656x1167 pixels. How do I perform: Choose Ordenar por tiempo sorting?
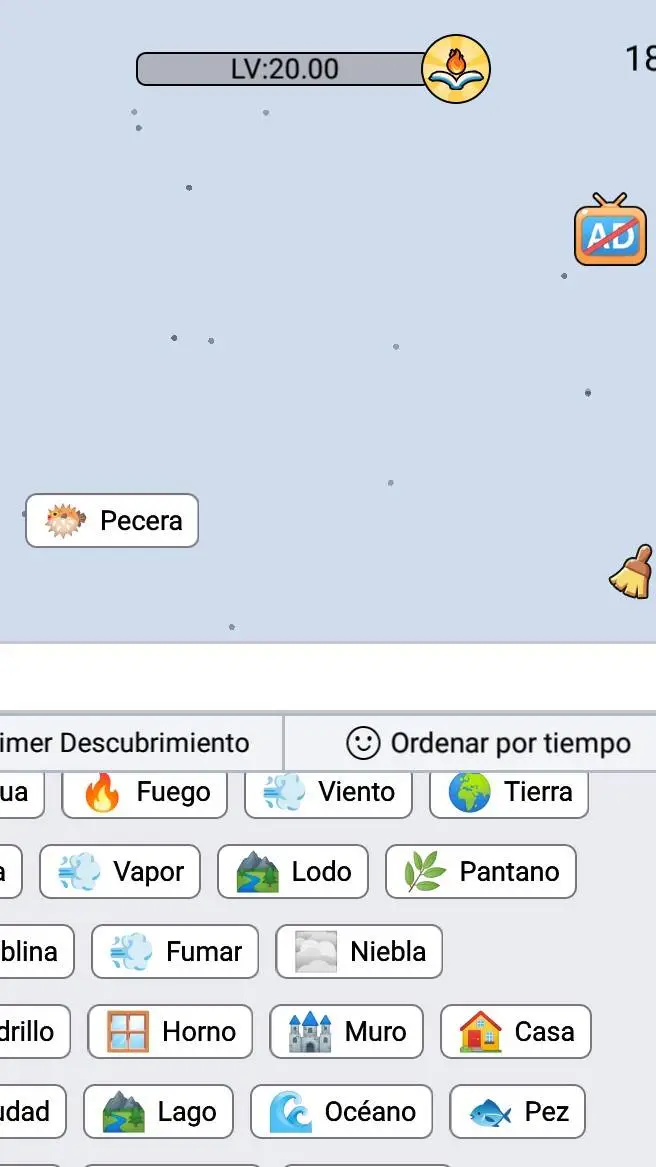point(488,743)
